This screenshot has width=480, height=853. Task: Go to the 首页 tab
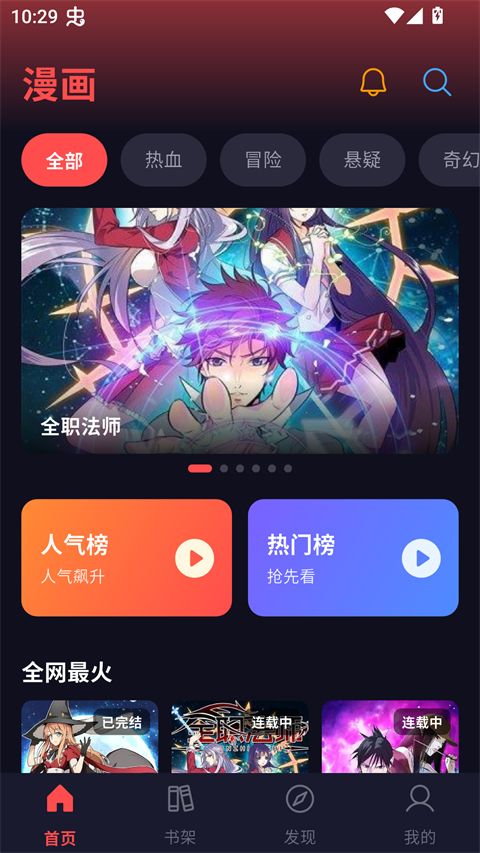pos(60,814)
